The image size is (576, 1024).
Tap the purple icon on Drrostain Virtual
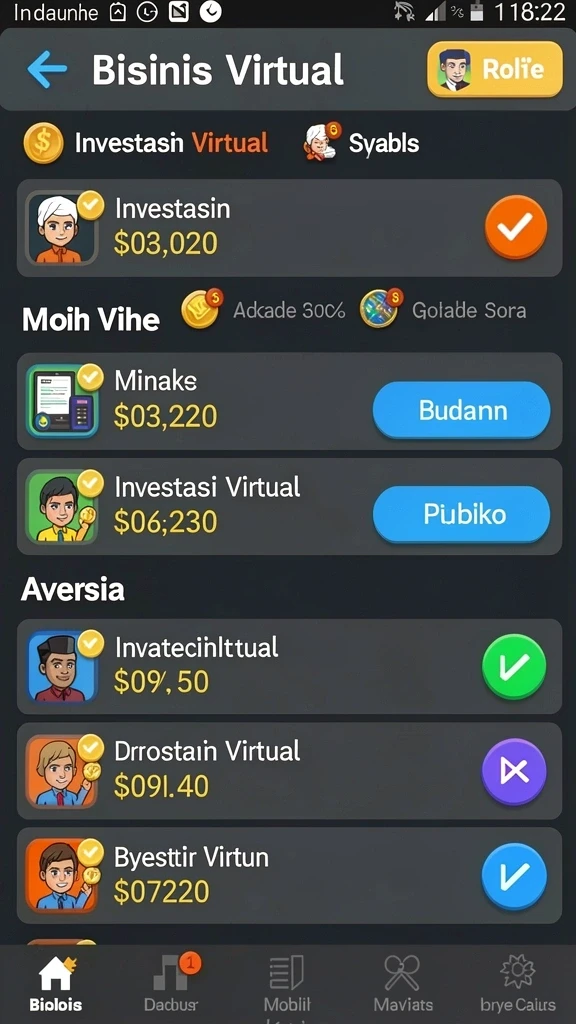(513, 771)
